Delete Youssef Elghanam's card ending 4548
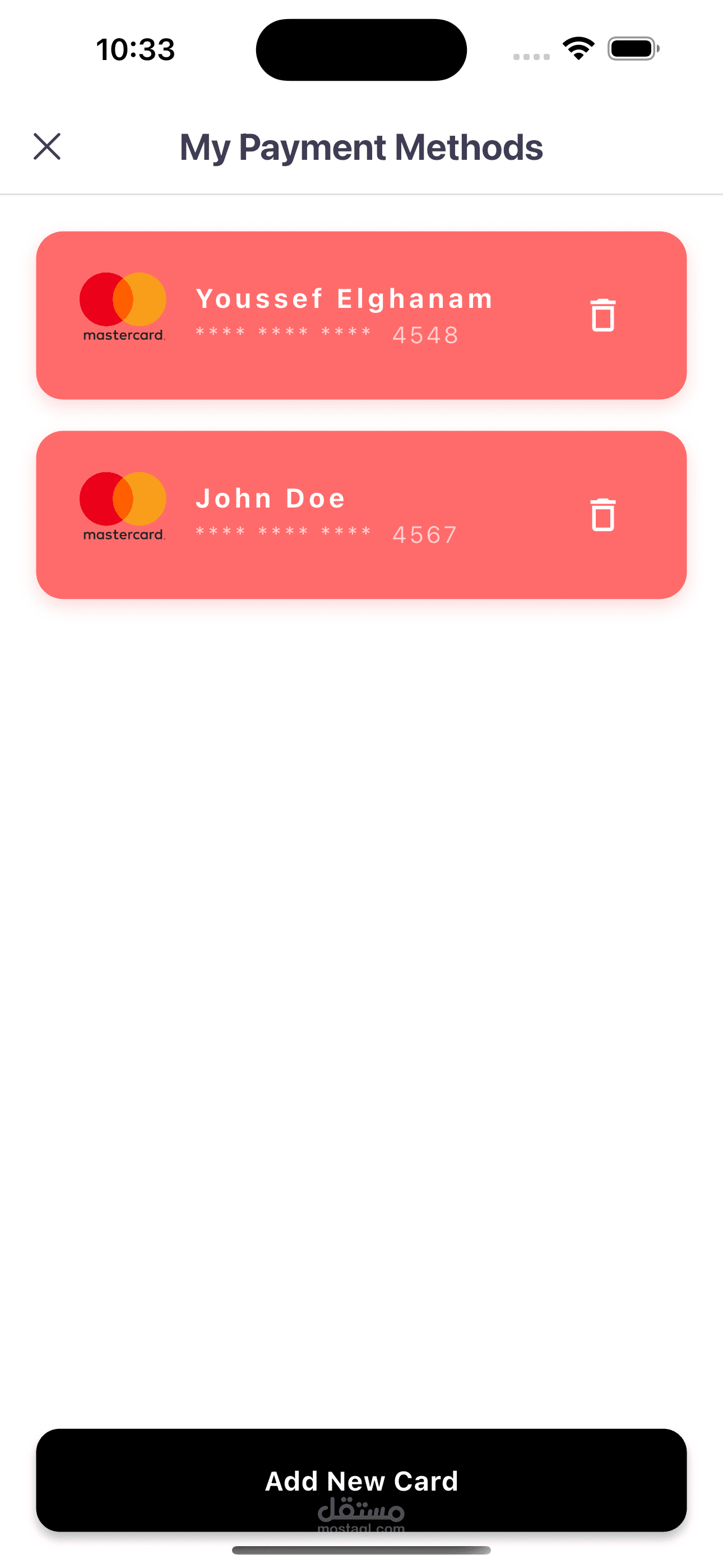The height and width of the screenshot is (1568, 723). [x=602, y=315]
